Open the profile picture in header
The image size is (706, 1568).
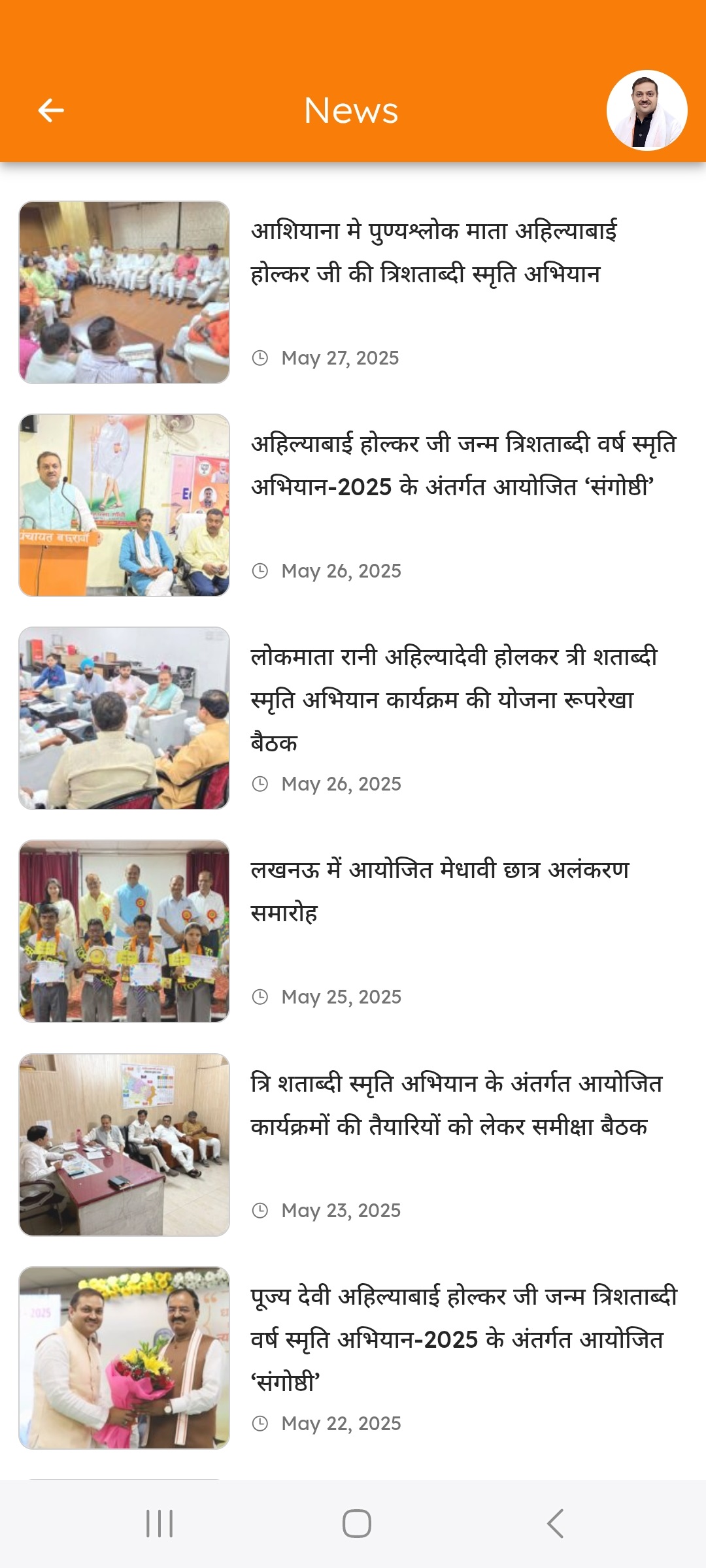pyautogui.click(x=647, y=110)
